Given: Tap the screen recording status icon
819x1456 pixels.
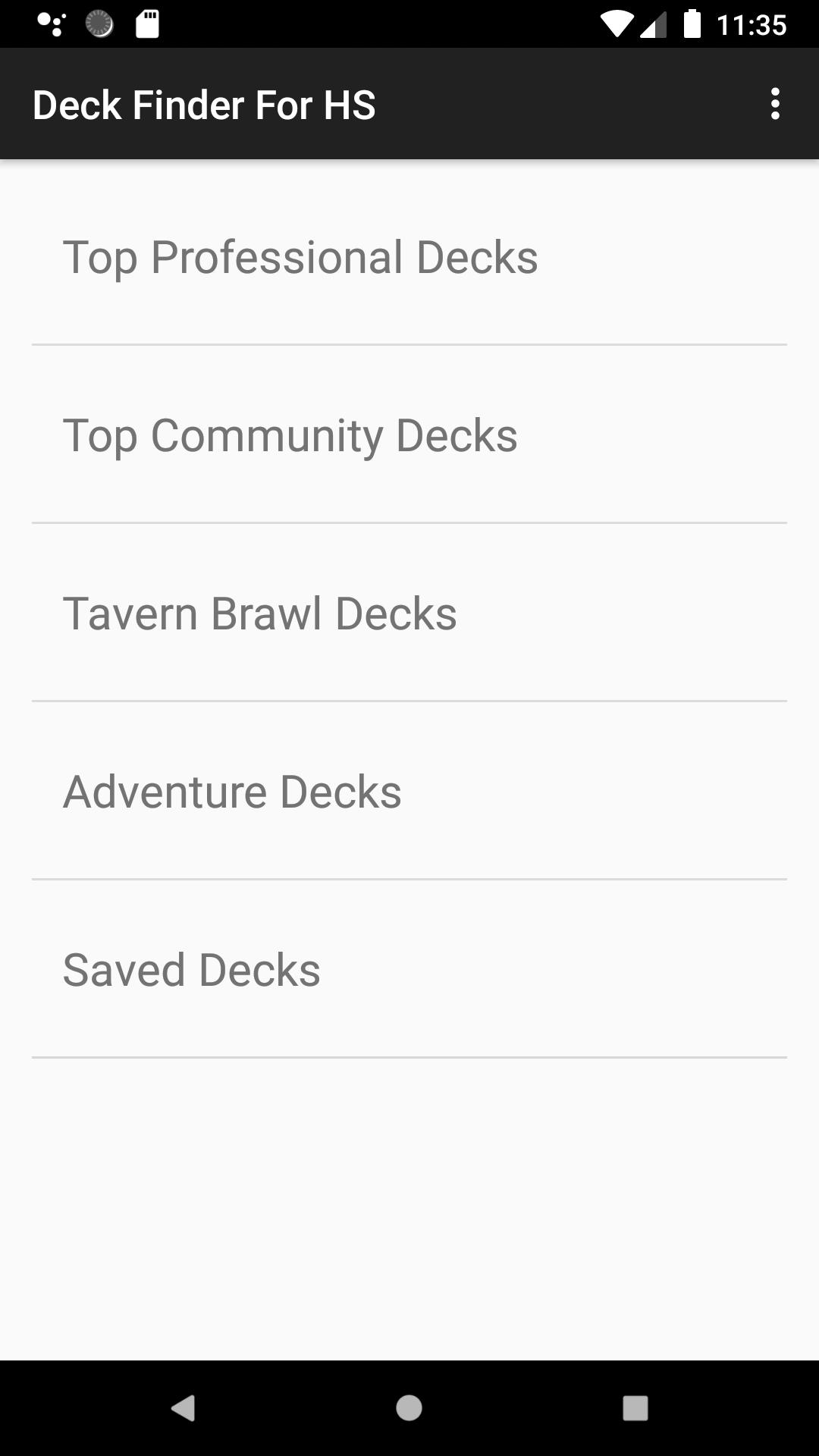Looking at the screenshot, I should point(50,25).
